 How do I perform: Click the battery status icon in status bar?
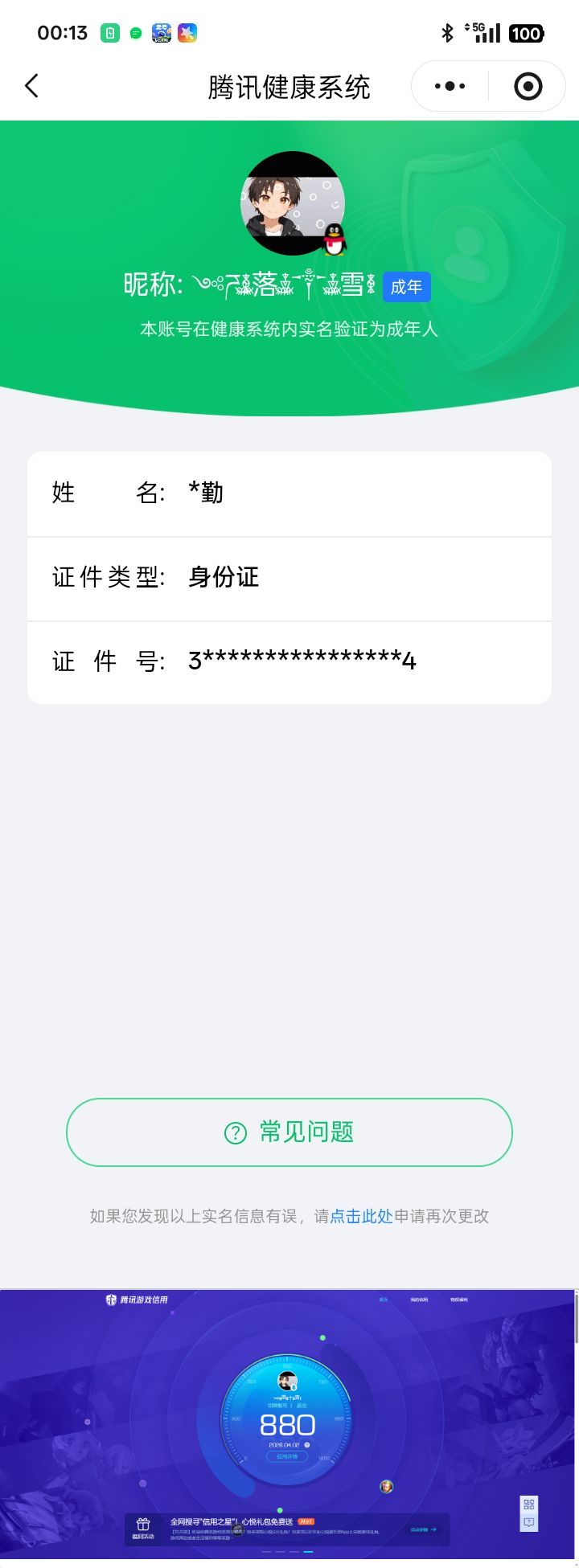109,33
